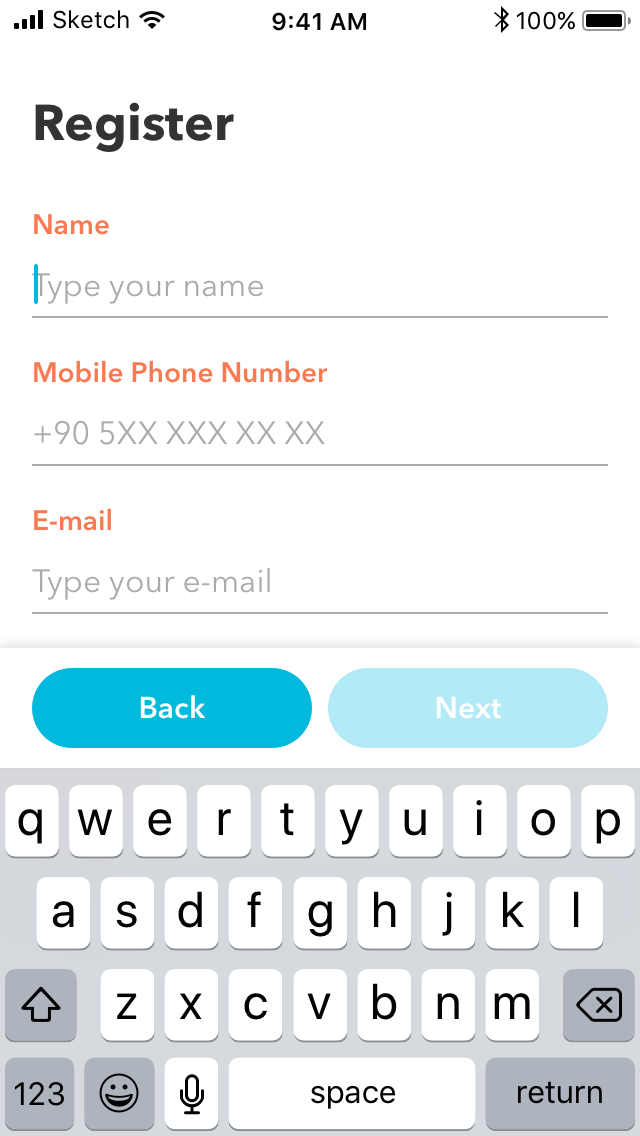Select the E-mail input field
This screenshot has width=640, height=1136.
click(x=320, y=582)
